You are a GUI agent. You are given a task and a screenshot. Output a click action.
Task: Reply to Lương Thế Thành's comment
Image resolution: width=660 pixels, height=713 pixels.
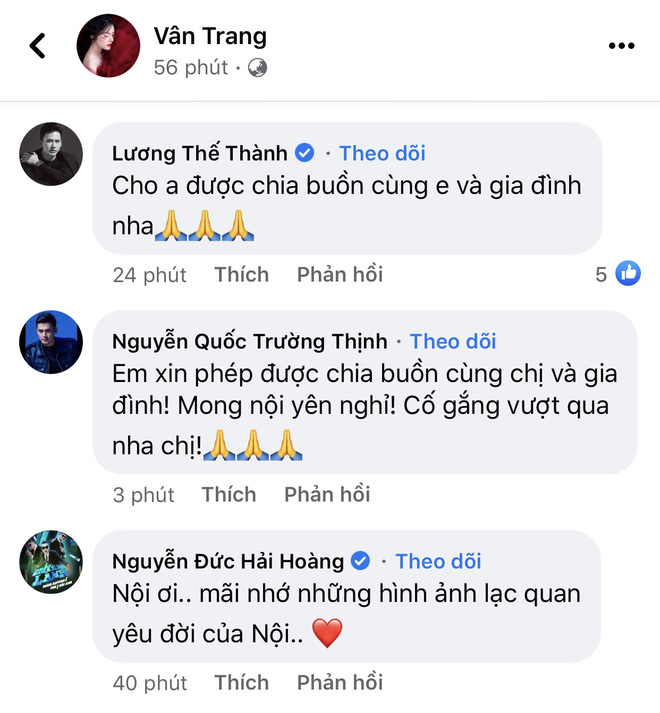pos(340,274)
